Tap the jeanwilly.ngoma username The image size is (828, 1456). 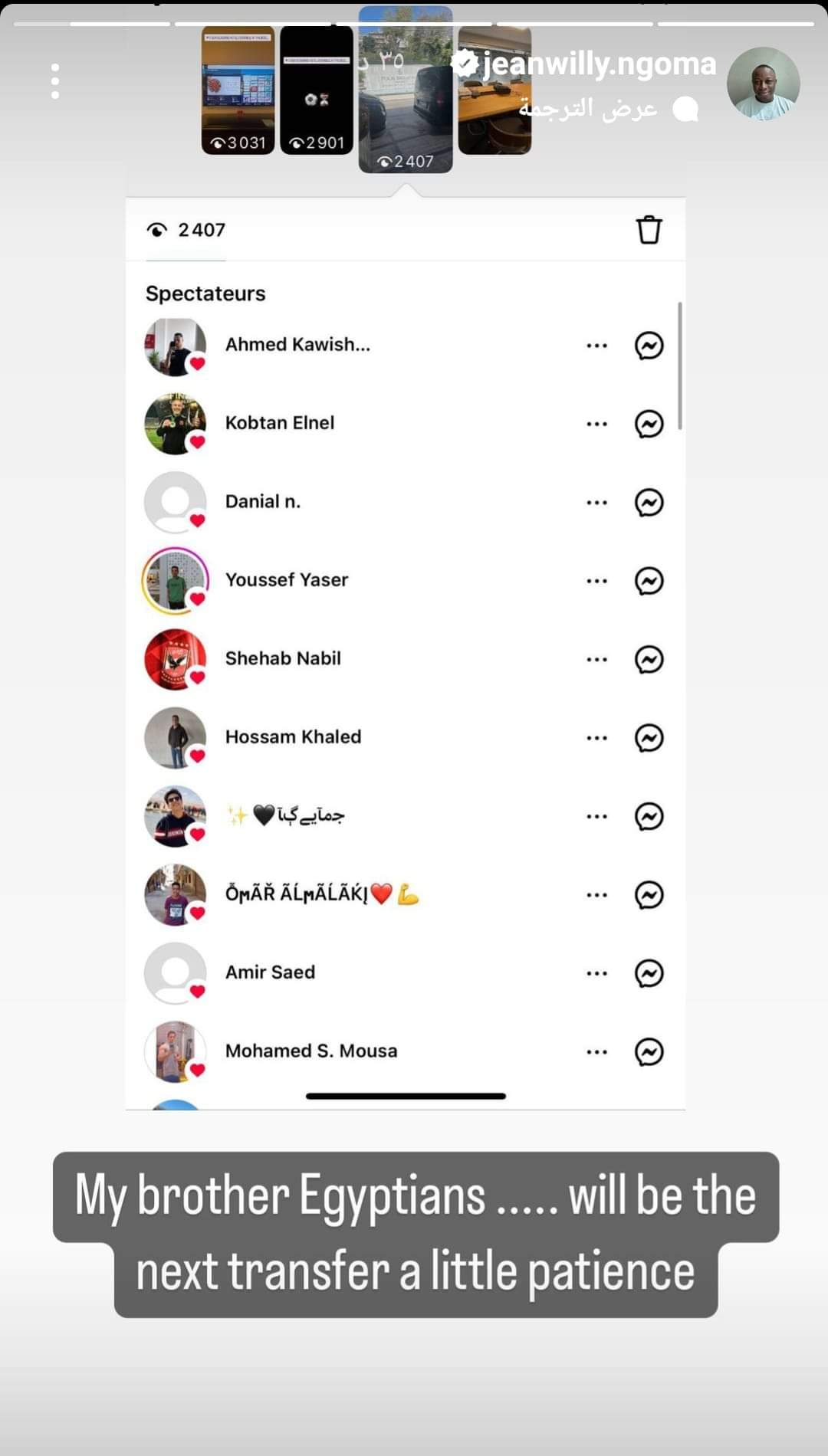599,64
